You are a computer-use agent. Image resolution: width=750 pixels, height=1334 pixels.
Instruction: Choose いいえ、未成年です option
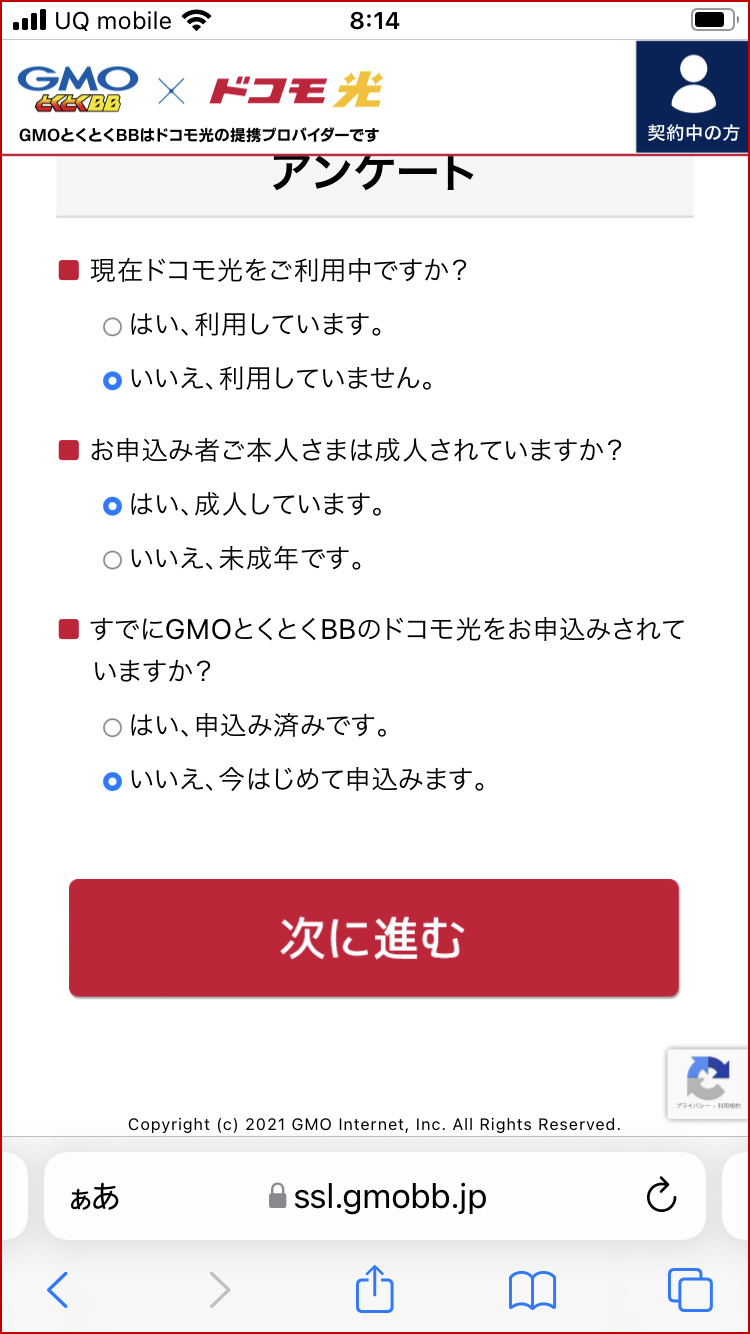[x=113, y=560]
